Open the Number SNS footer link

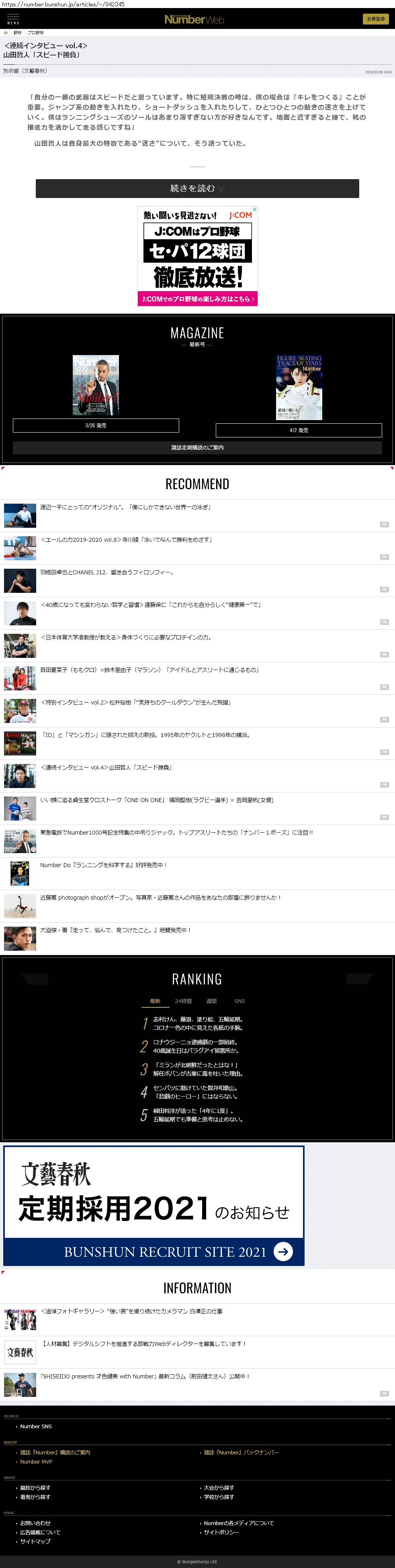(x=36, y=1426)
